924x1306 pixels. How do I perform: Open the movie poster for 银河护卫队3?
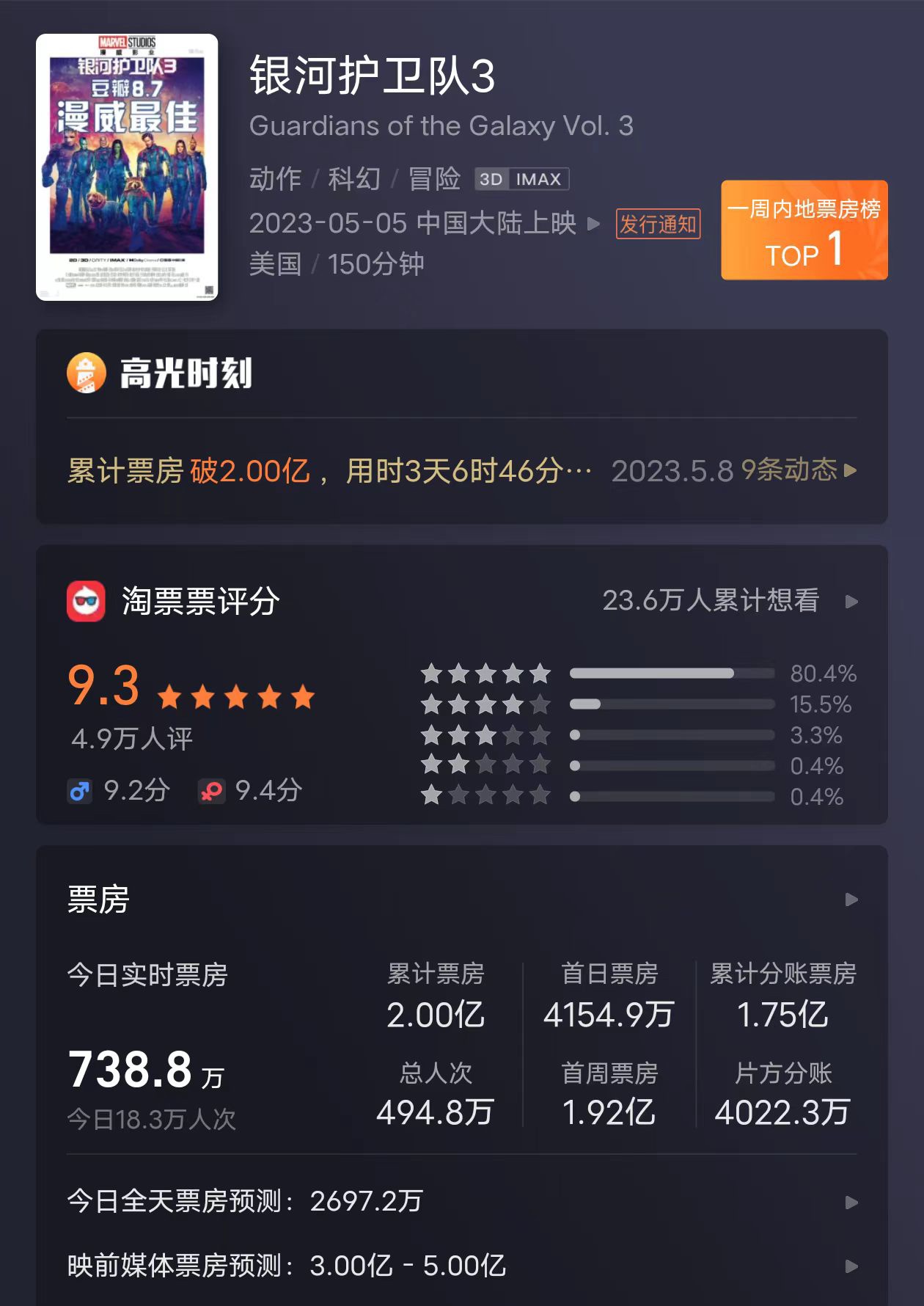[127, 167]
